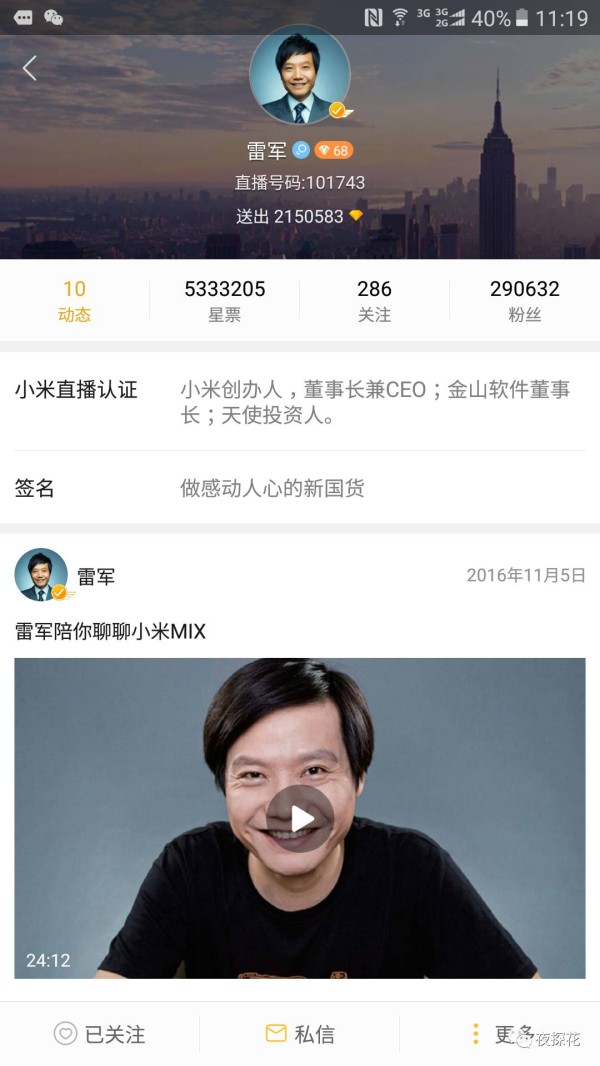The image size is (600, 1066).
Task: Open the large profile avatar at top
Action: coord(300,75)
